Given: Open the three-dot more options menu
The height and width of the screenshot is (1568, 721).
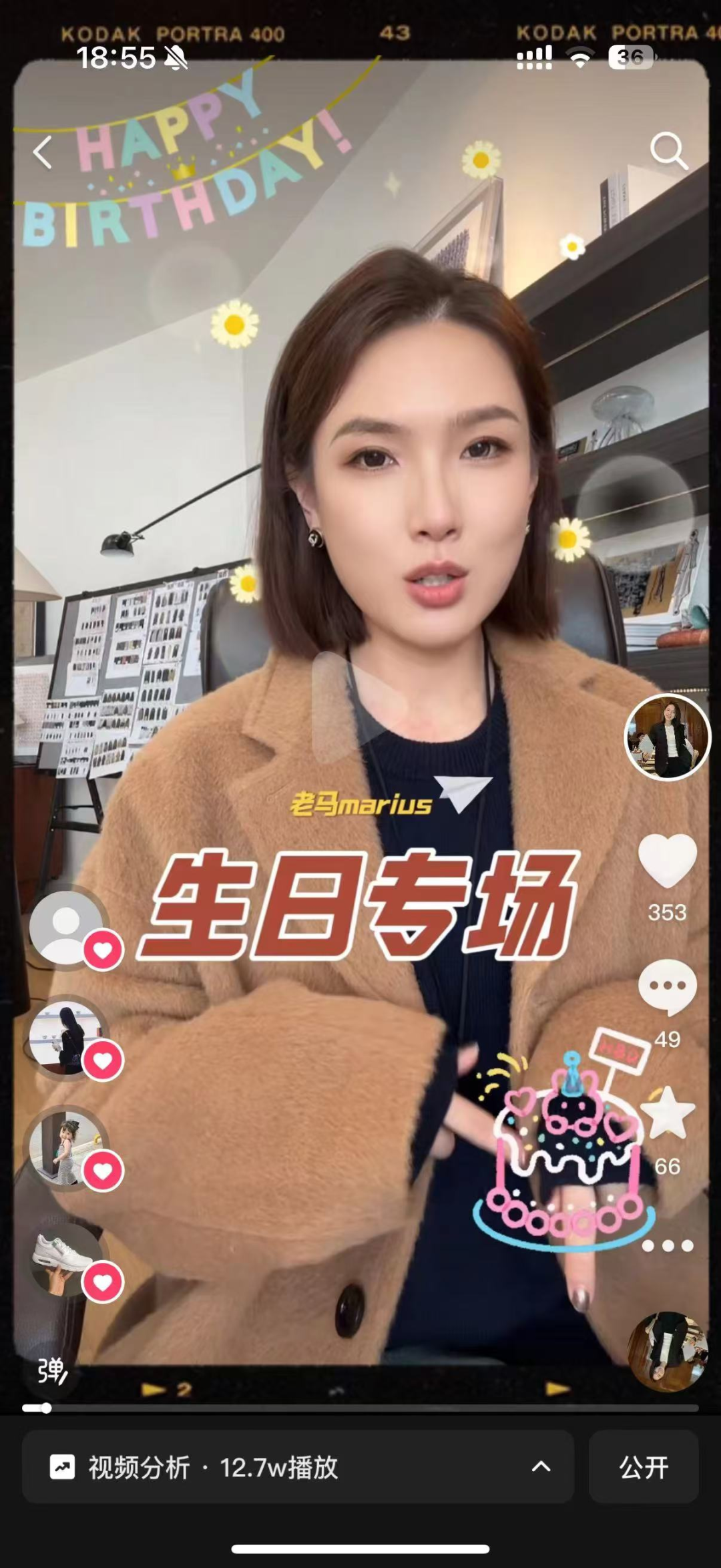Looking at the screenshot, I should click(667, 1245).
